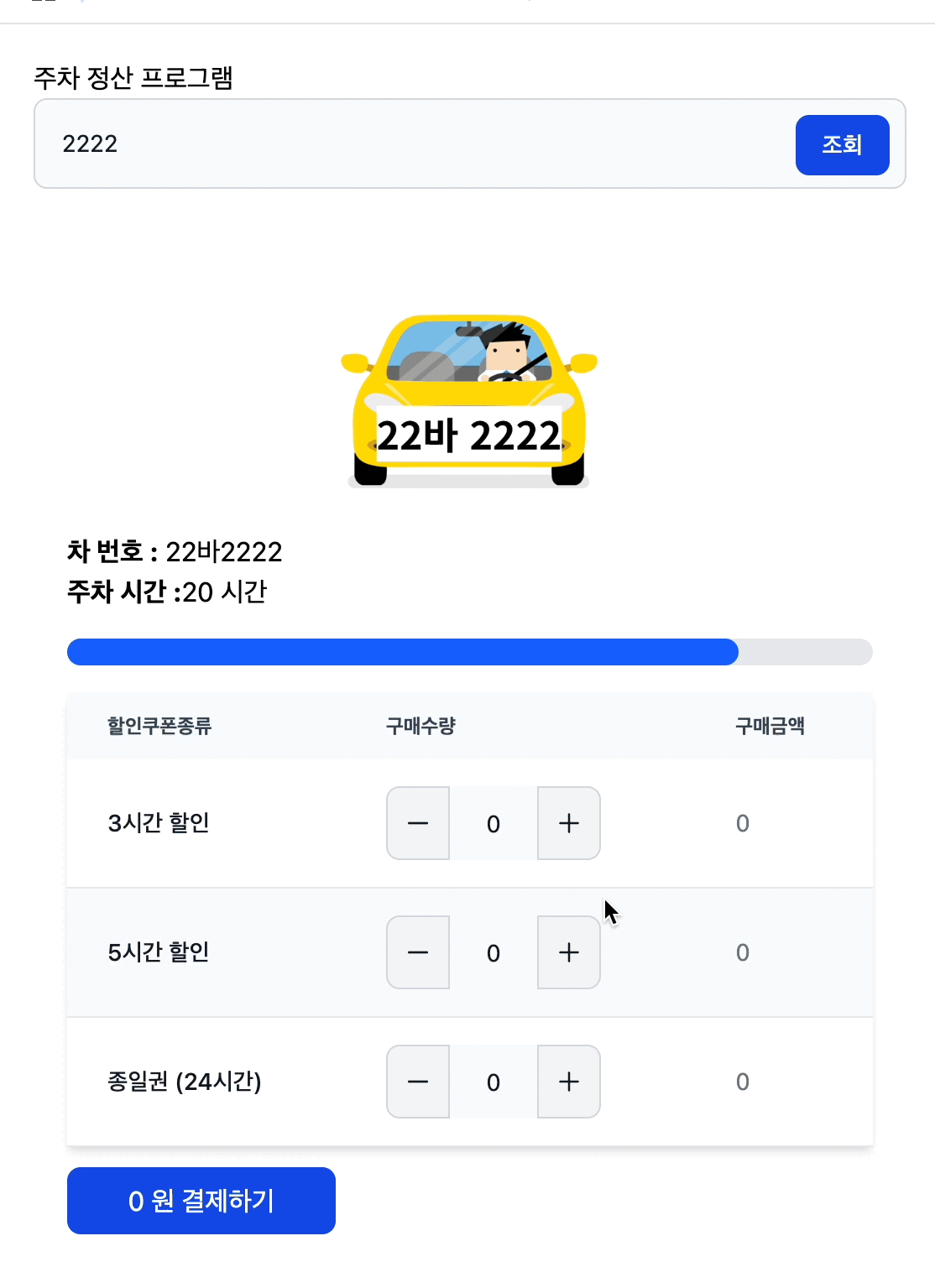Tap the 0 원 결제하기 payment button

[x=201, y=1201]
